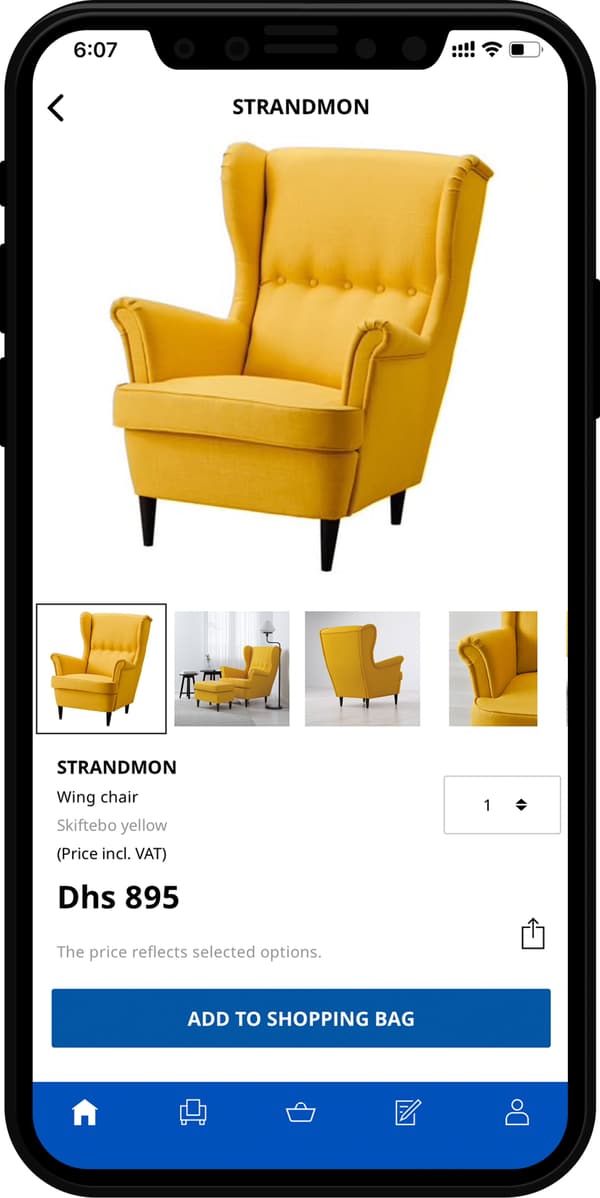This screenshot has height=1198, width=600.
Task: Switch to the Home tab
Action: click(85, 1112)
